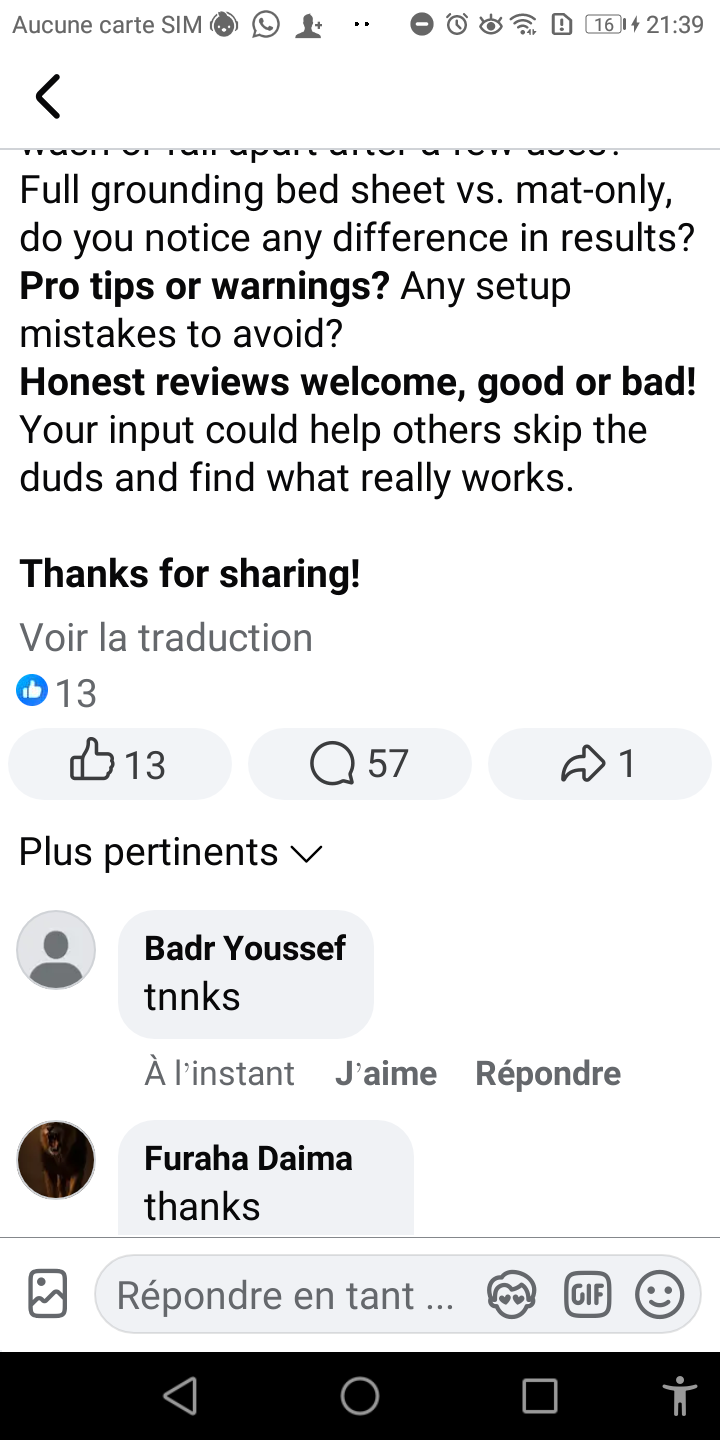Open the 57 comments button

point(359,764)
